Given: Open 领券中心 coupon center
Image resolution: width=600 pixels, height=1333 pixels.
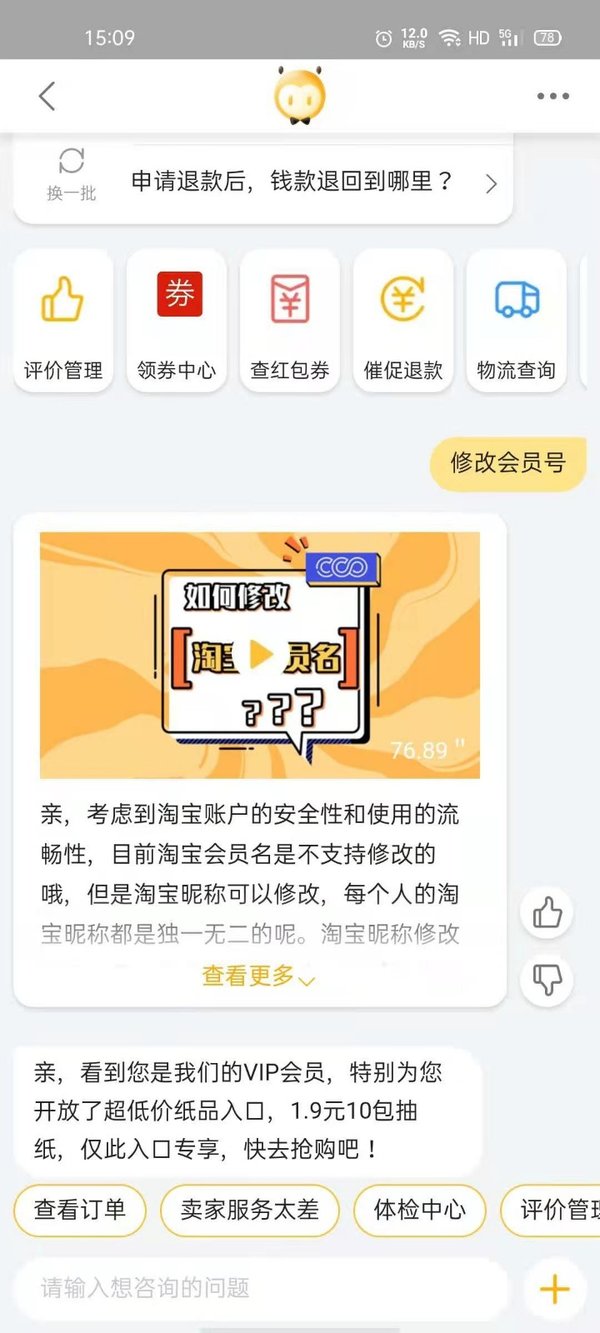Looking at the screenshot, I should tap(177, 319).
